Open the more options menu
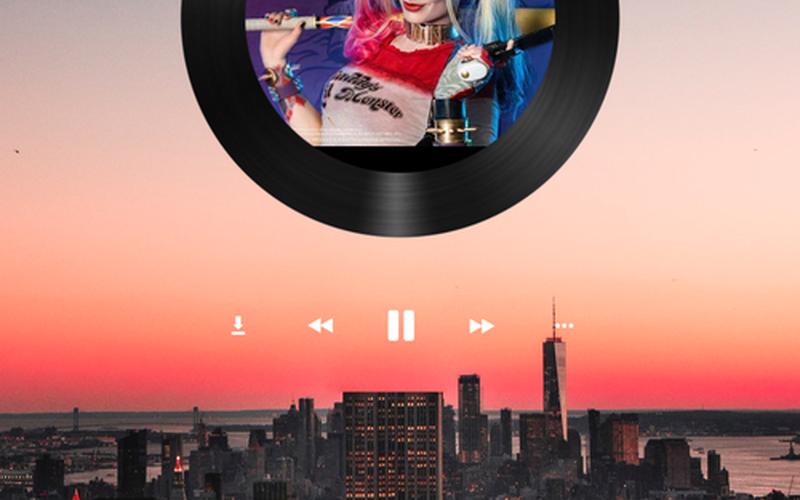 (564, 325)
